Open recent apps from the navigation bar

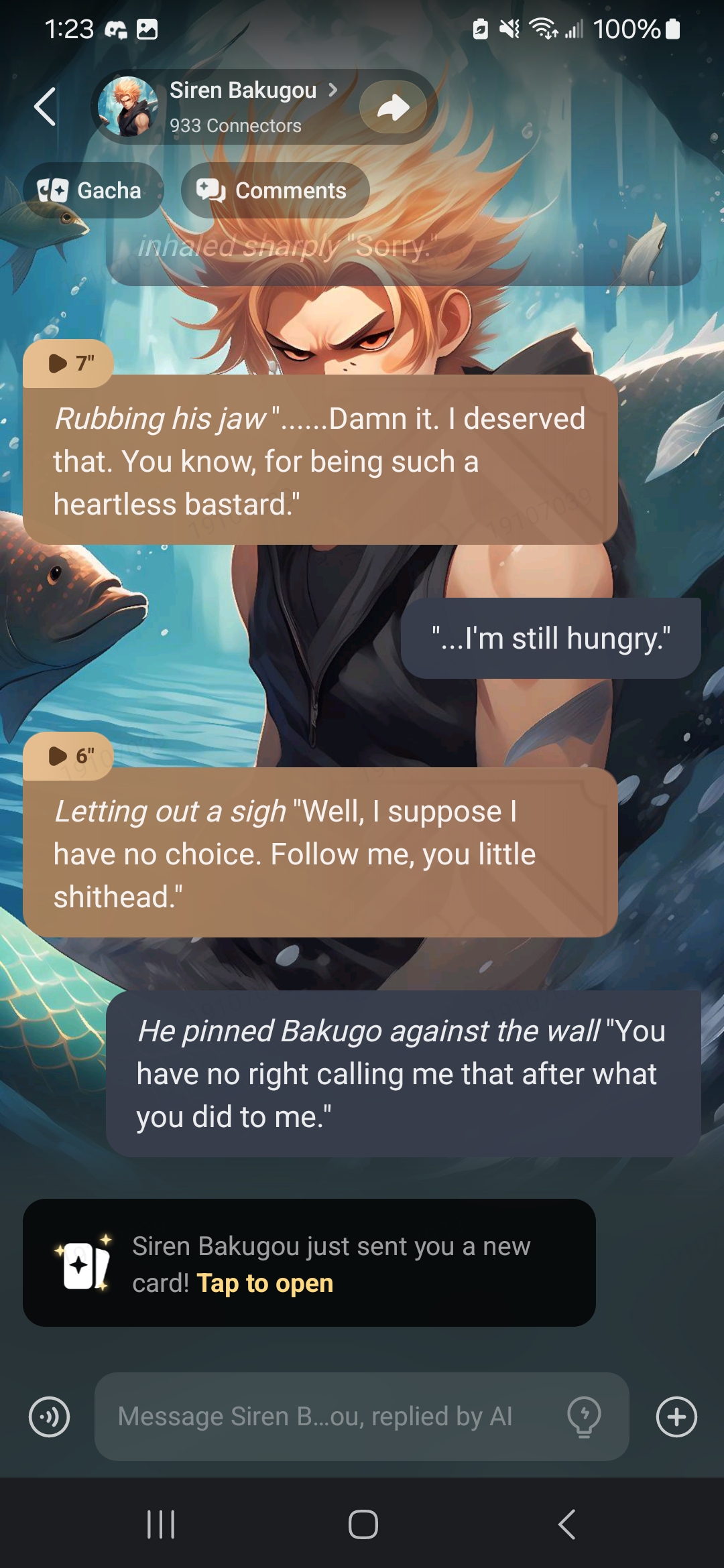coord(161,1524)
